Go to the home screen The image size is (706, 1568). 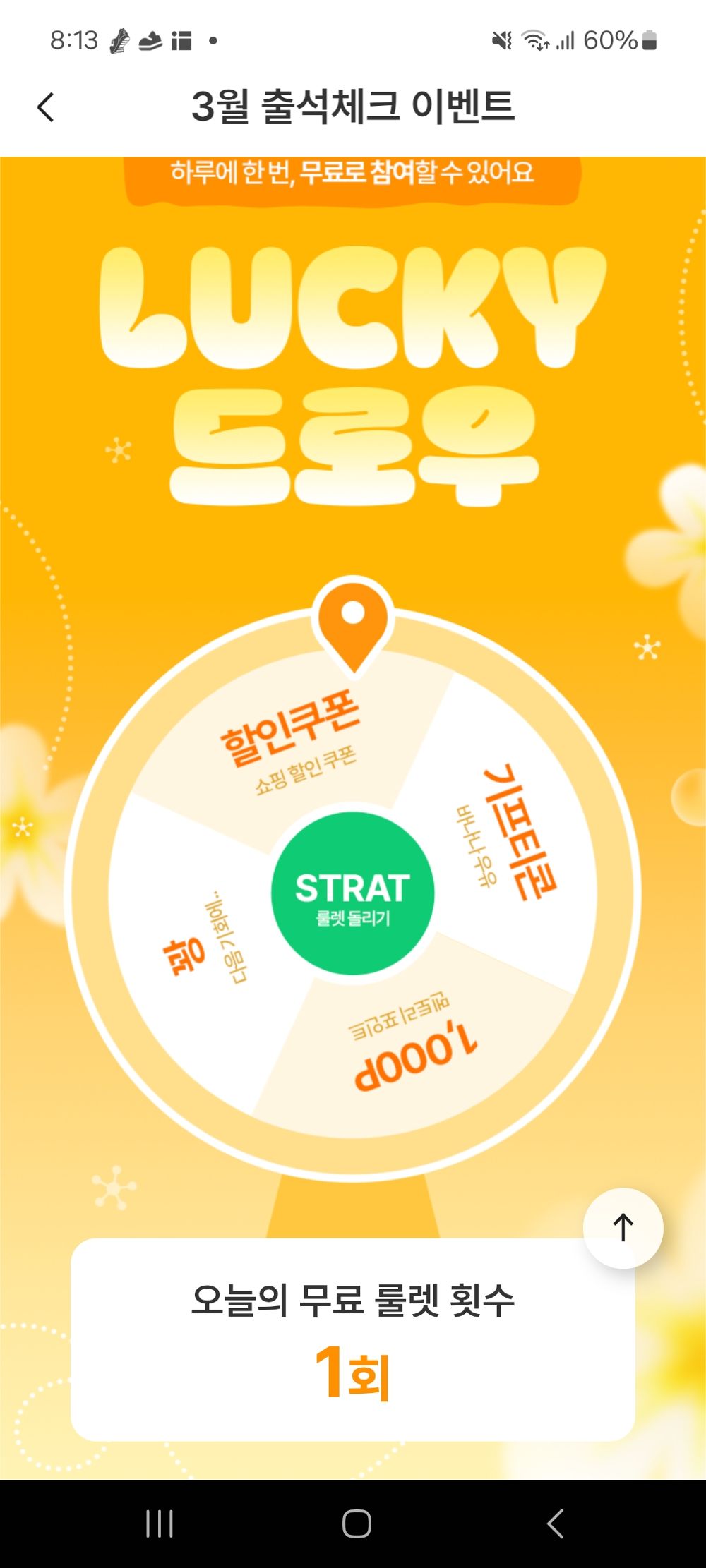tap(357, 1524)
